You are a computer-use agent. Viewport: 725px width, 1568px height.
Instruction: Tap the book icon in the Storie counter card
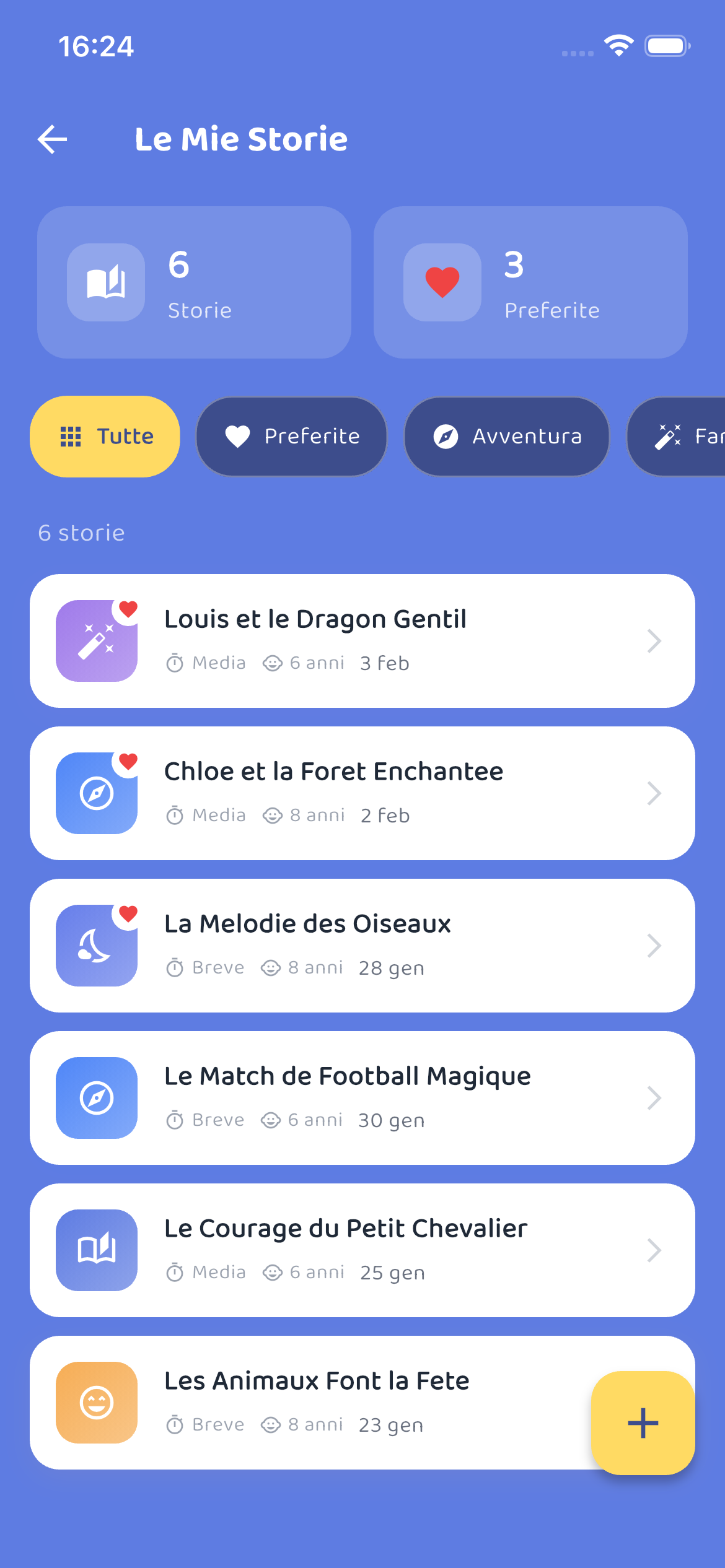tap(105, 282)
